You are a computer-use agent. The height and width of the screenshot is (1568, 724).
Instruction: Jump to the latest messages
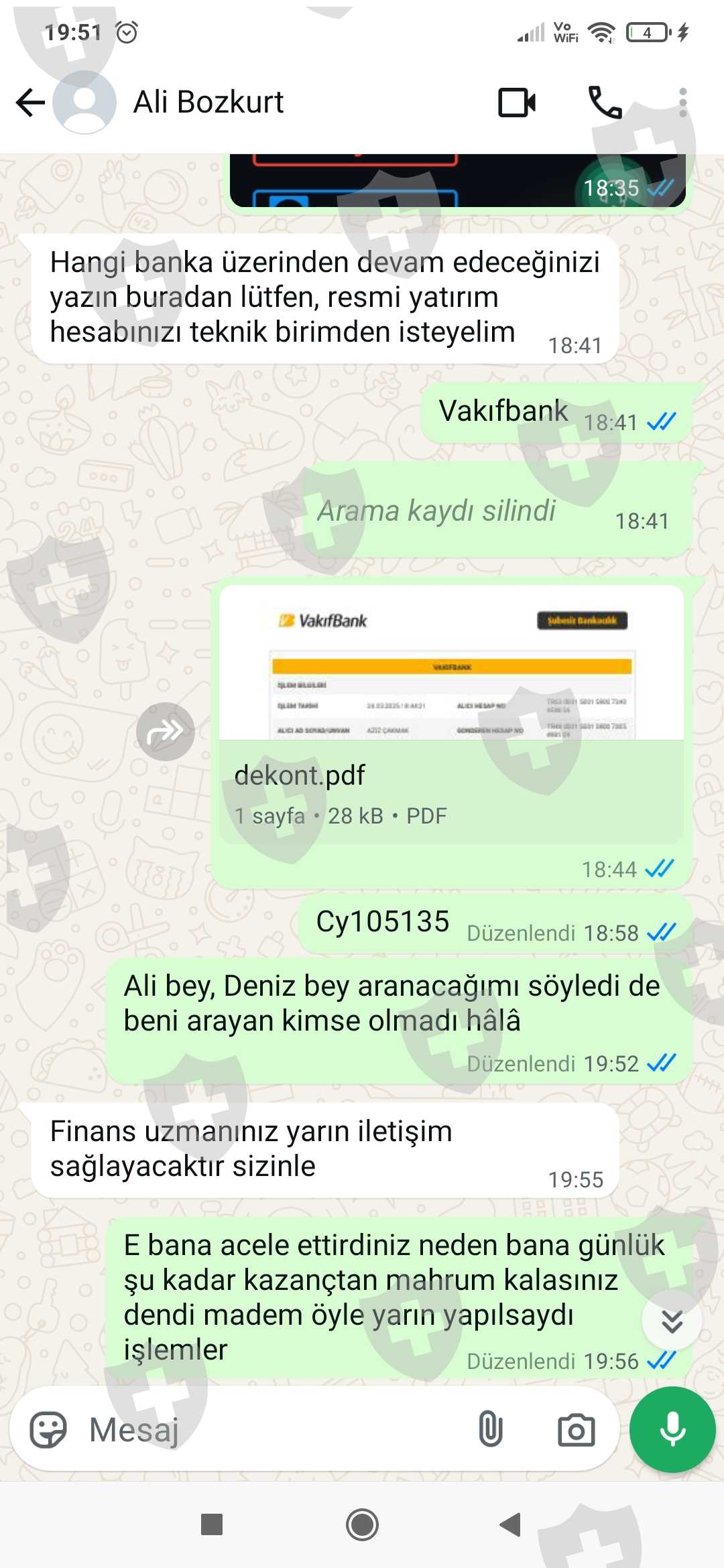click(x=672, y=1320)
